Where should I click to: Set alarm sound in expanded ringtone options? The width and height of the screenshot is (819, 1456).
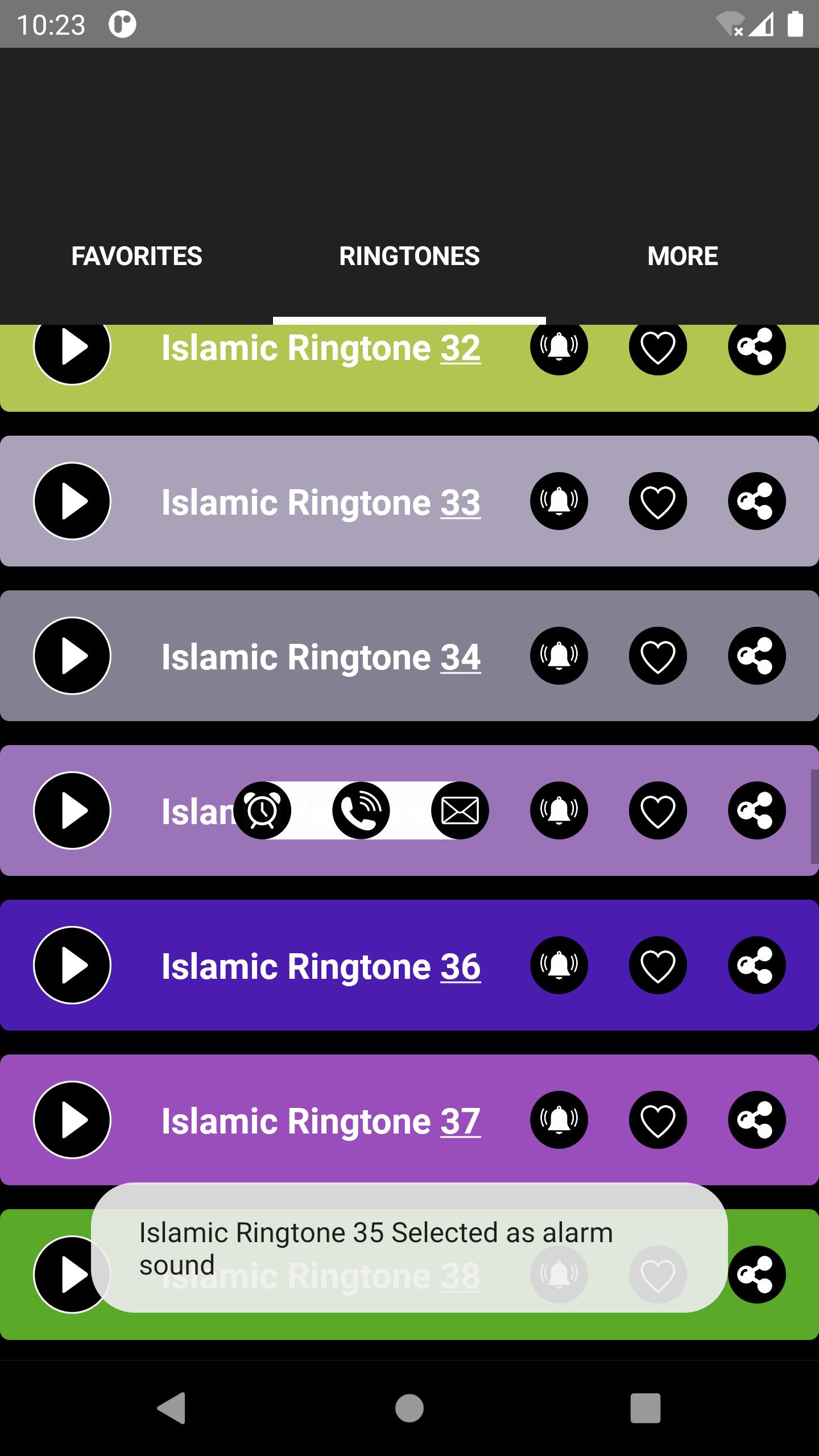[x=262, y=810]
